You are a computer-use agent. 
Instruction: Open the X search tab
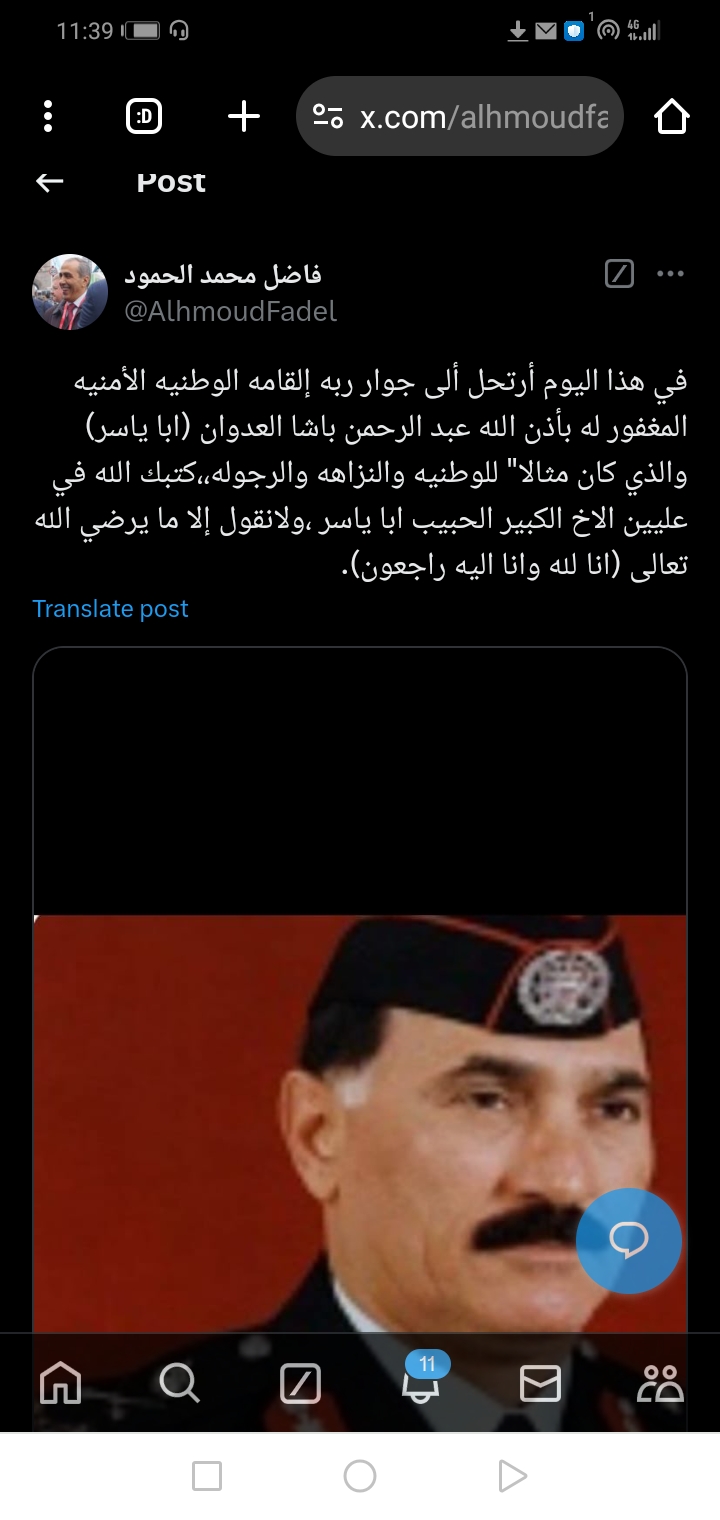180,1384
